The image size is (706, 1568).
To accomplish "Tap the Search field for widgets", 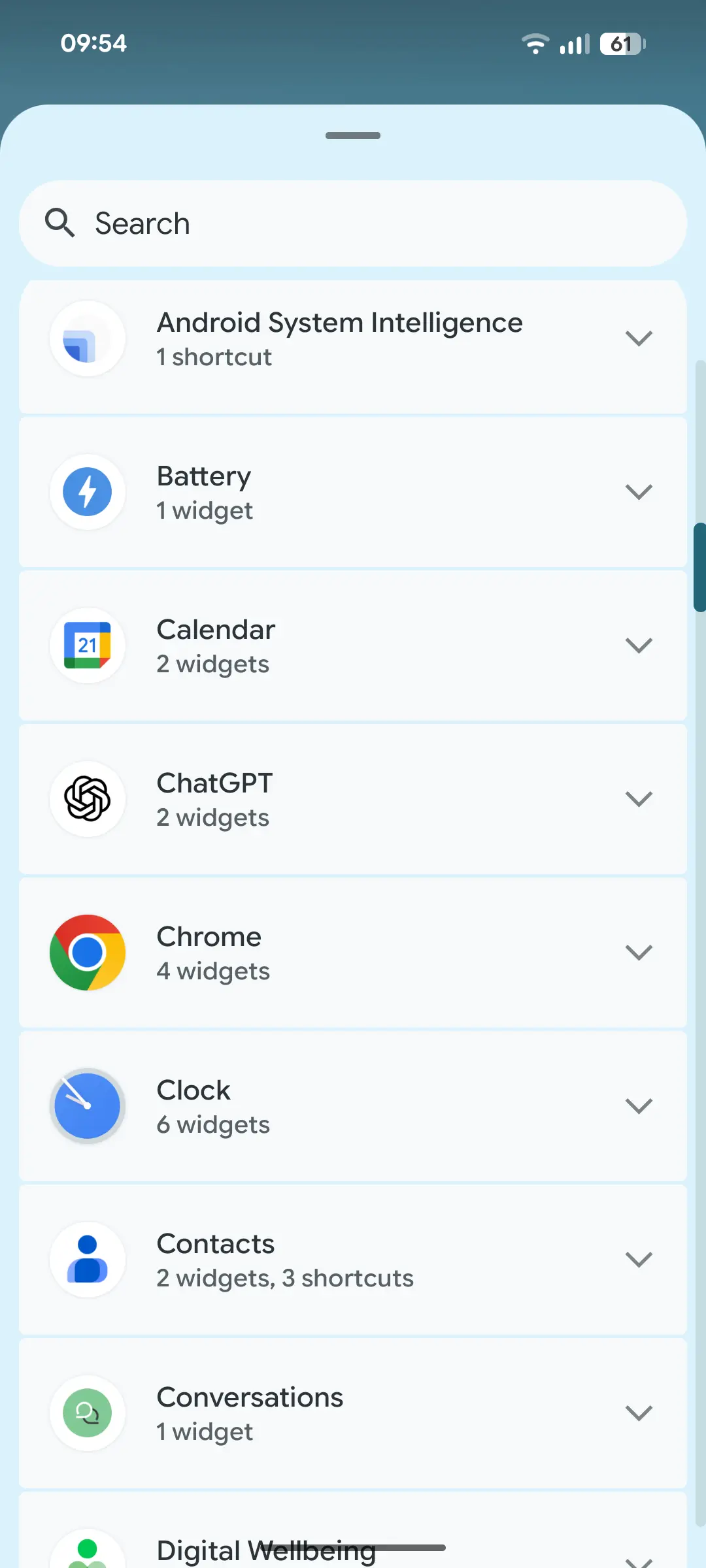I will point(353,223).
